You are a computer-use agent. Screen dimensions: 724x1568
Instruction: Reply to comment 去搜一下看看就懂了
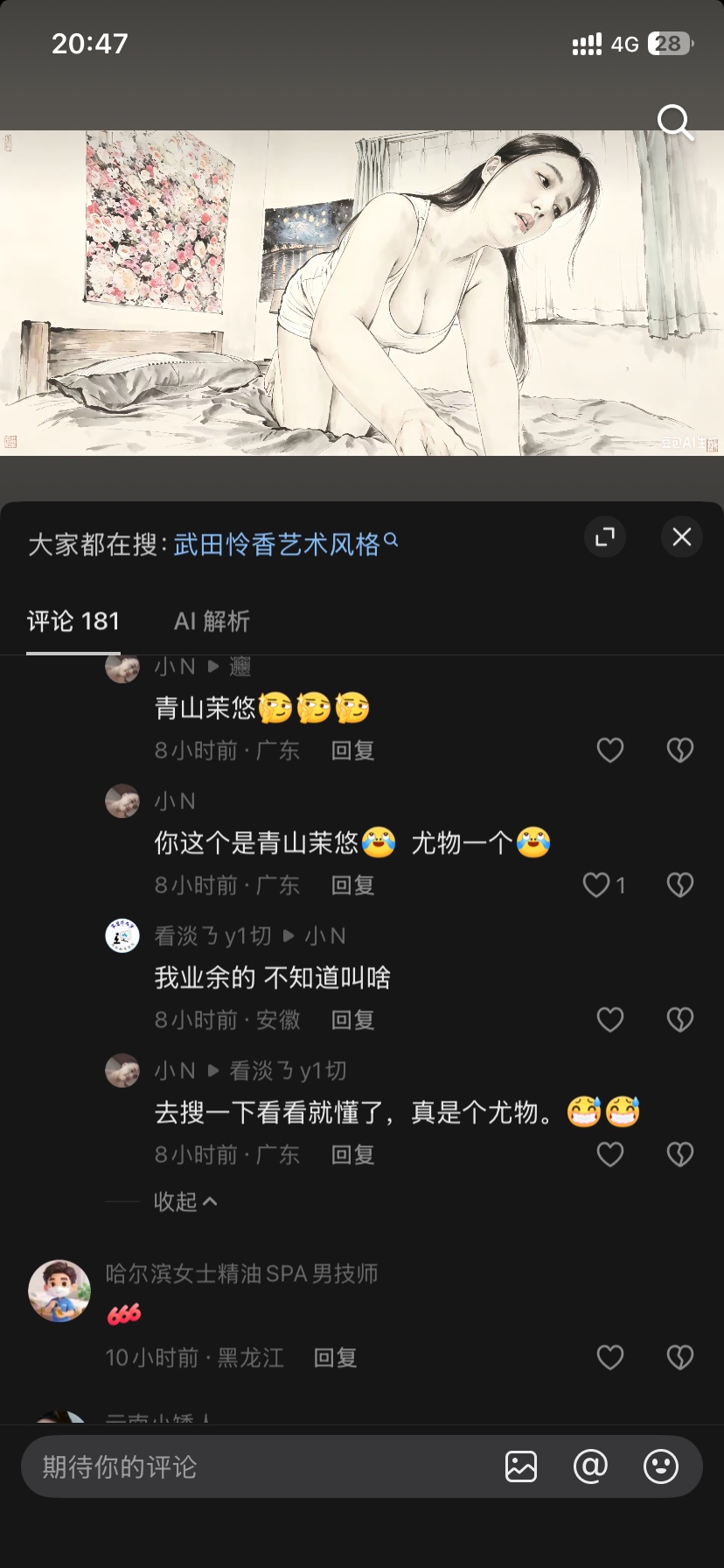(x=353, y=1155)
